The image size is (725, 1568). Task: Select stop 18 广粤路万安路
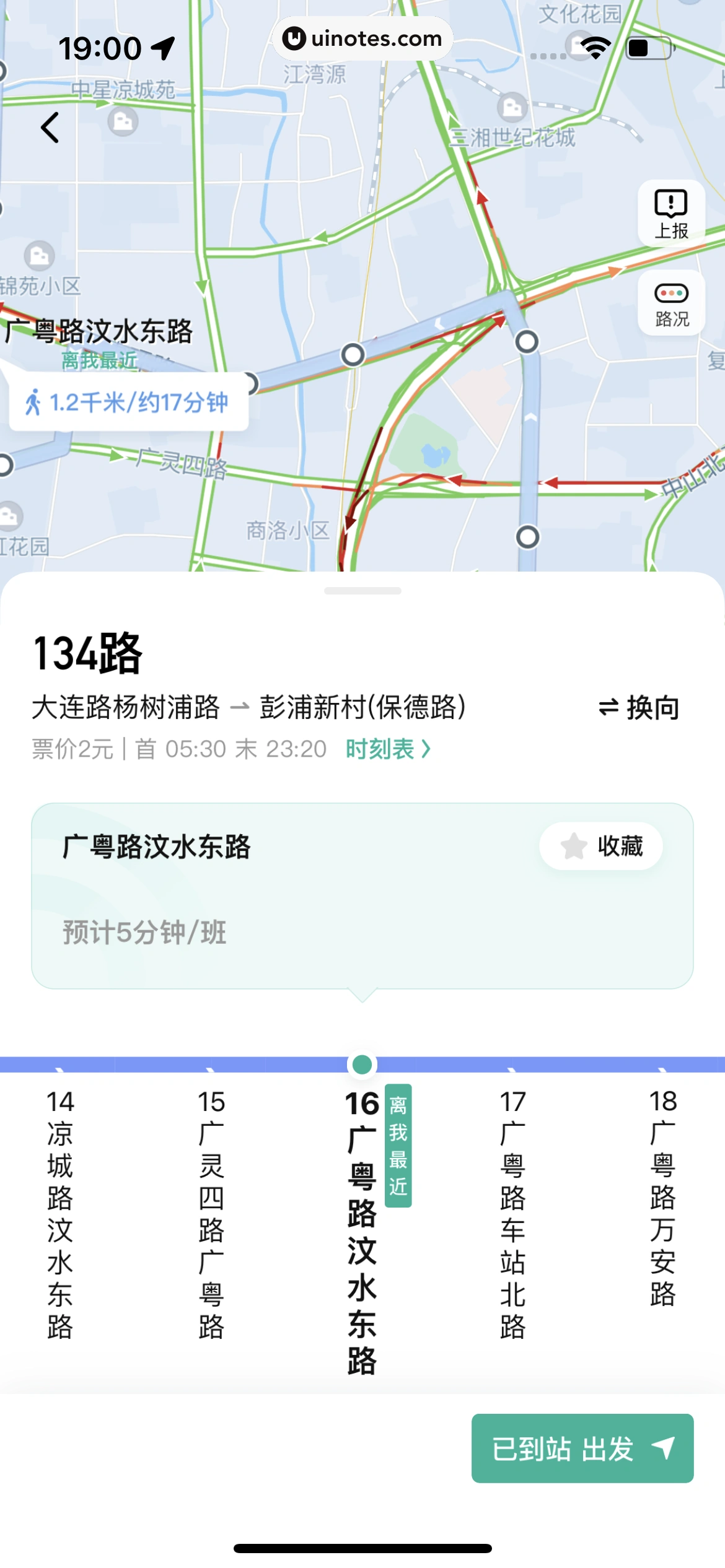pyautogui.click(x=662, y=1198)
